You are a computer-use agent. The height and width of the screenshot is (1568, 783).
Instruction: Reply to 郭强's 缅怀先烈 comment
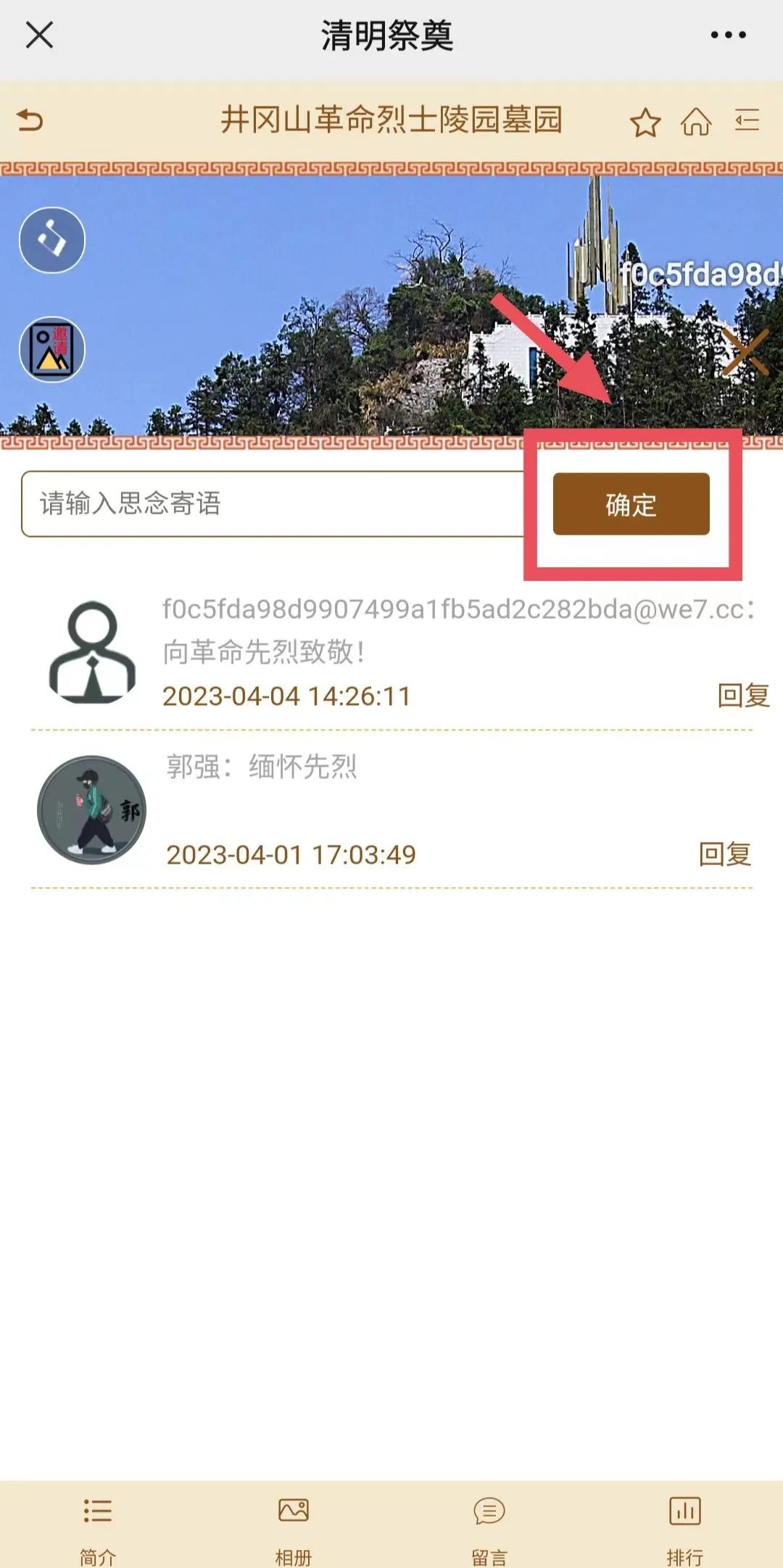(724, 854)
